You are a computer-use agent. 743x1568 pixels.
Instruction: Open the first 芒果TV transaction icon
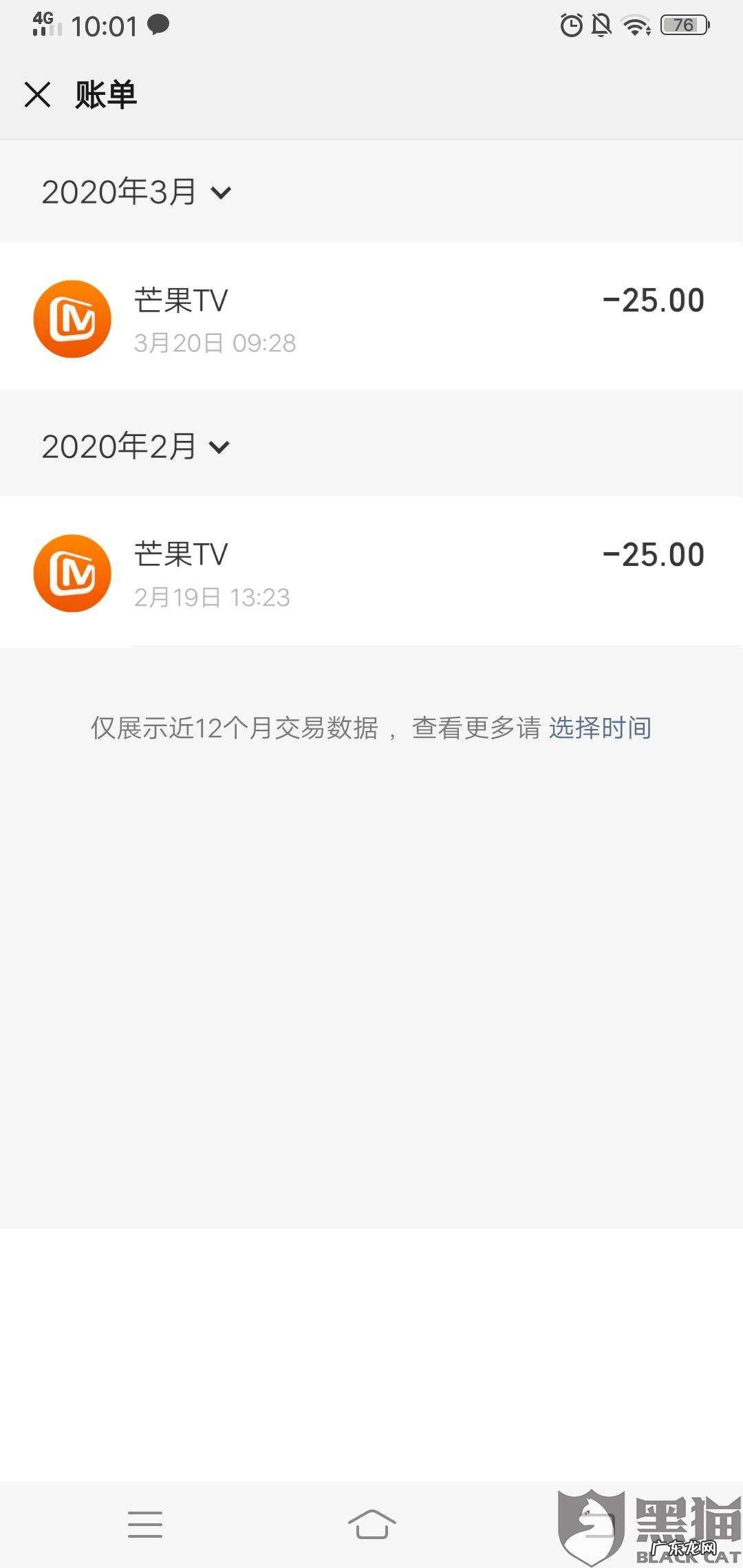click(x=72, y=318)
